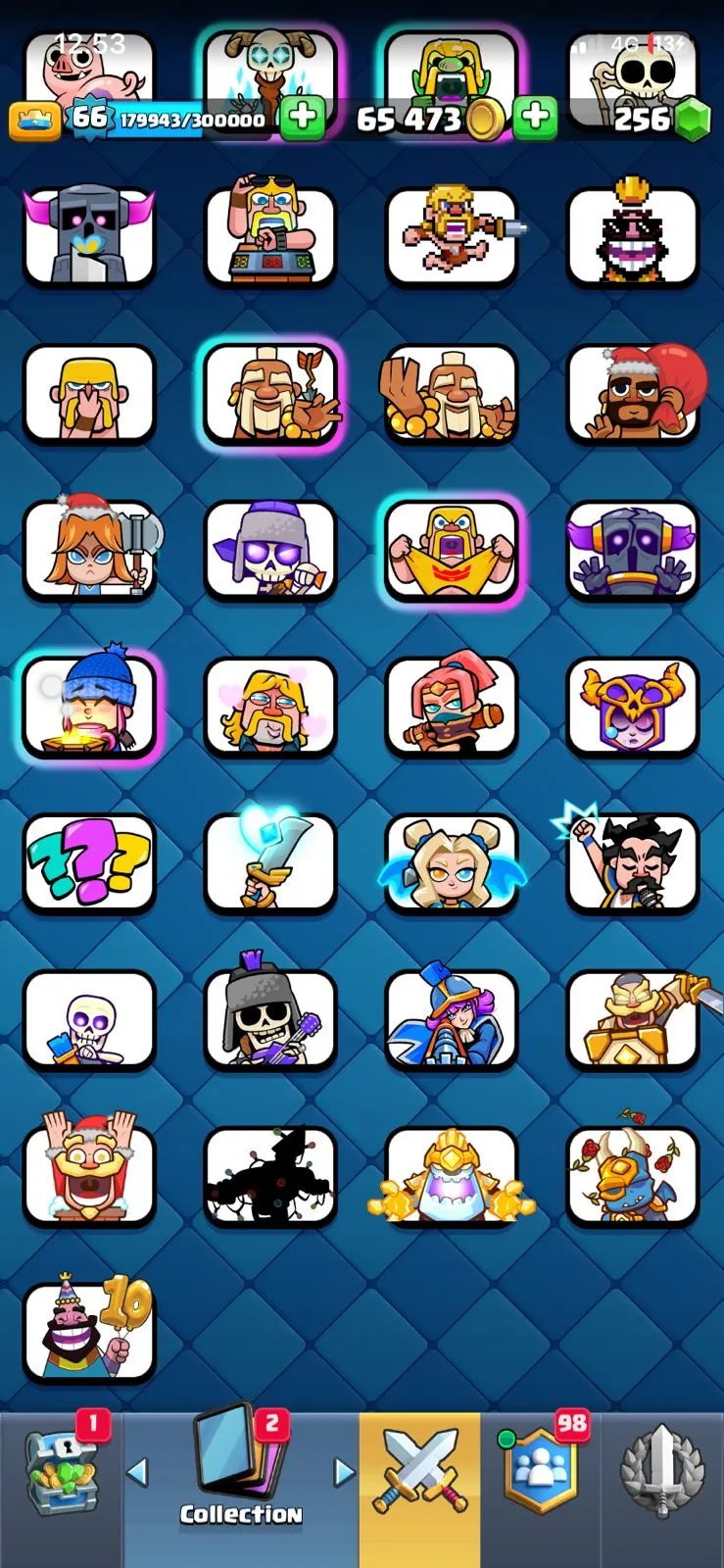Viewport: 724px width, 1568px height.
Task: Pick the sword with glowing heart emote
Action: [269, 862]
